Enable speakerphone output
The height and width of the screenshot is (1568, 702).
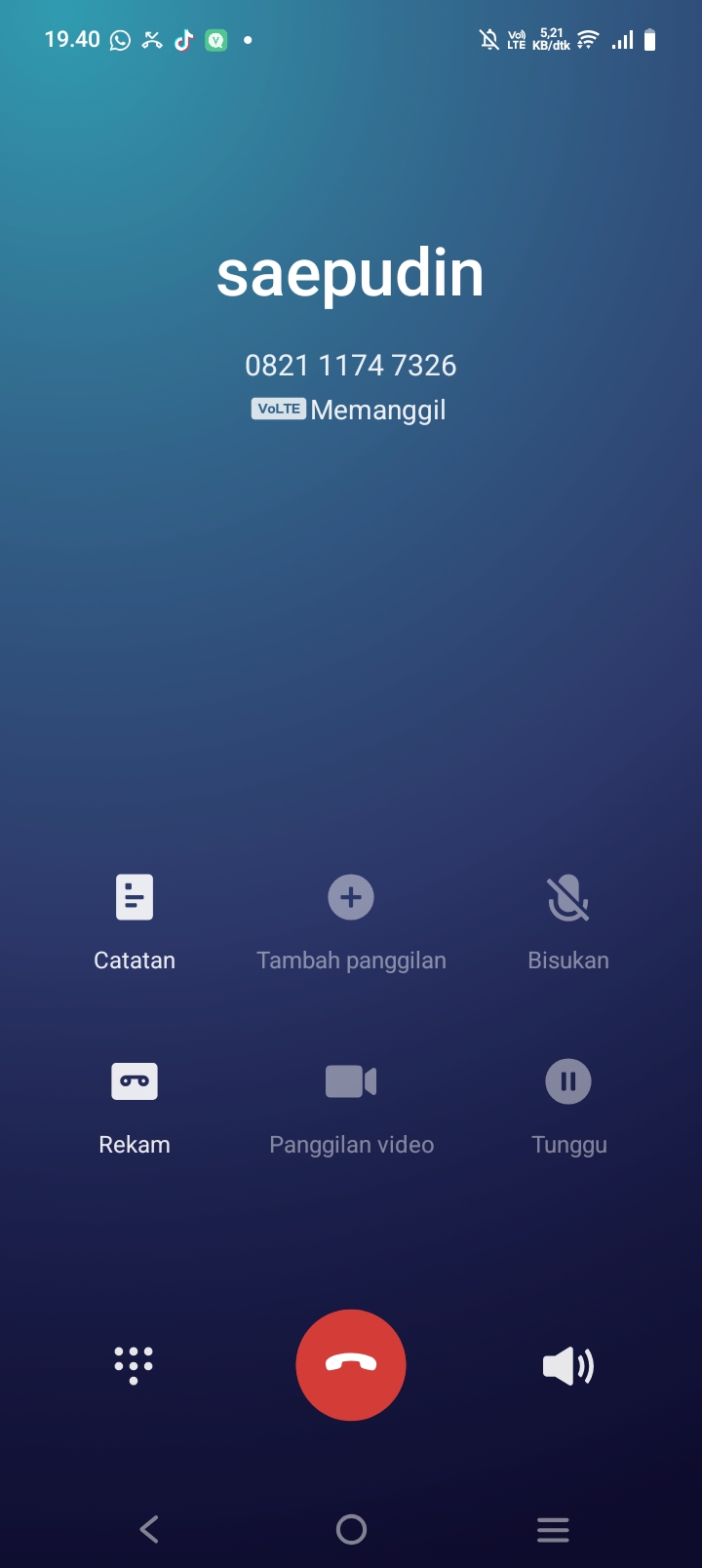(568, 1365)
